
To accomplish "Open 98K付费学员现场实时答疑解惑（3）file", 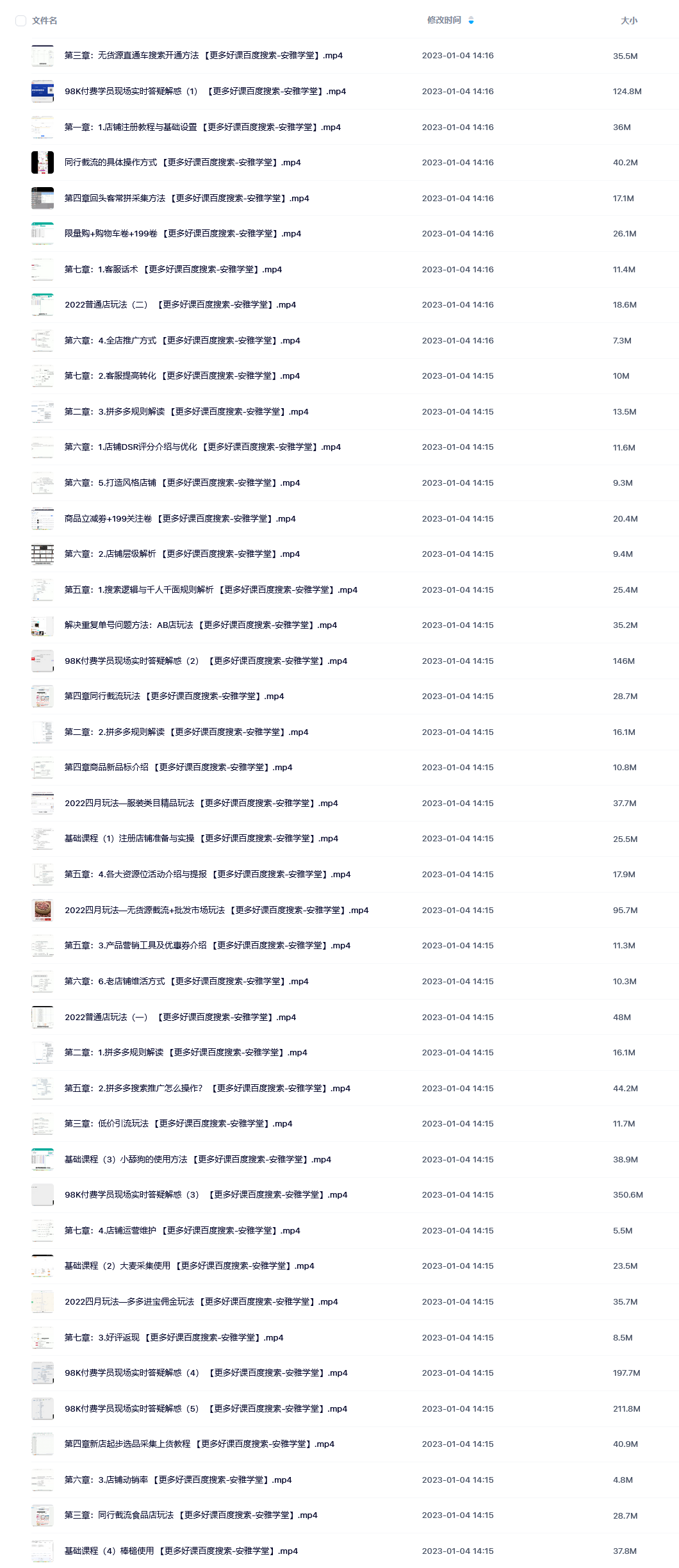I will coord(206,1195).
